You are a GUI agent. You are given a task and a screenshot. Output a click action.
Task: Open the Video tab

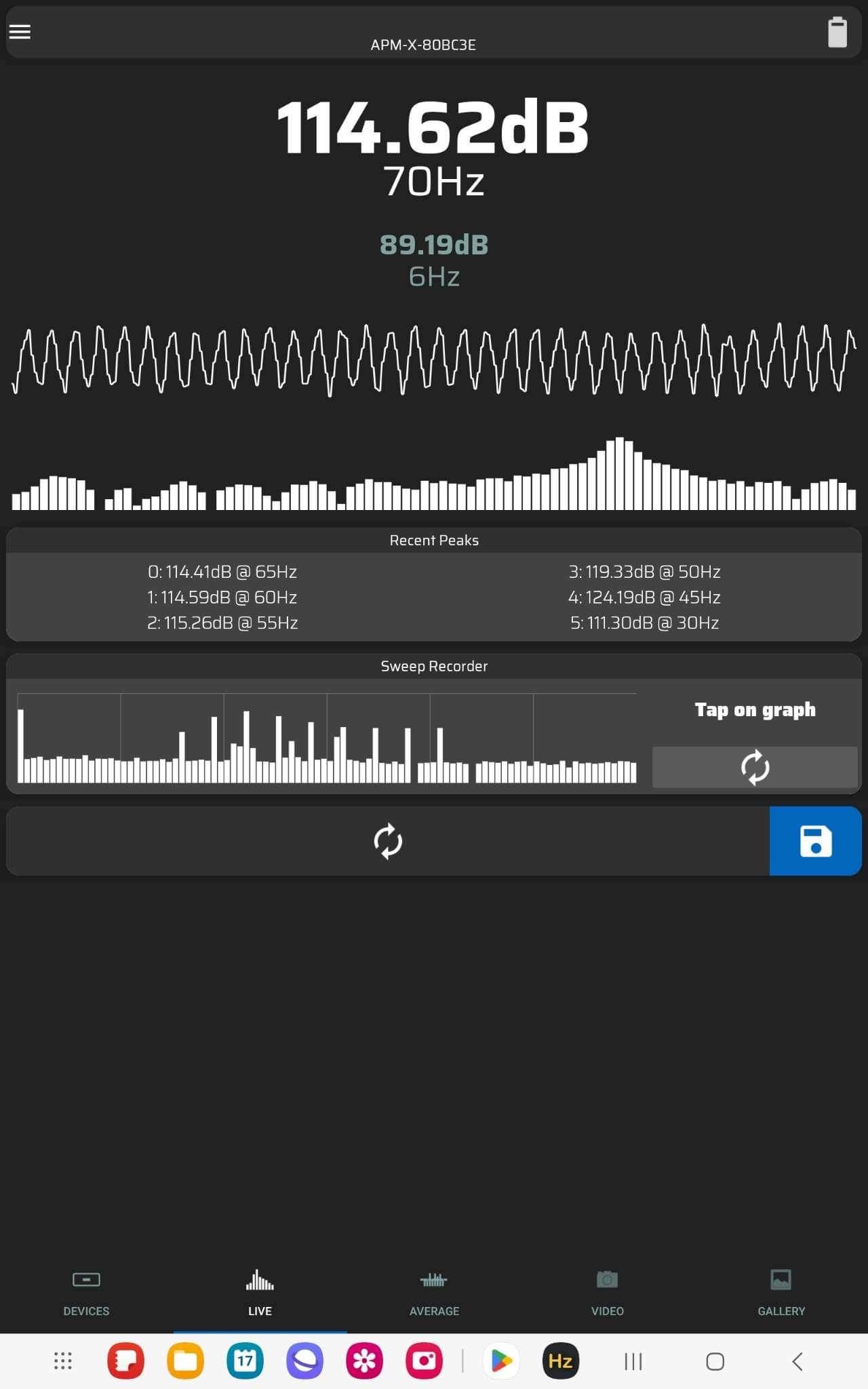click(608, 1293)
